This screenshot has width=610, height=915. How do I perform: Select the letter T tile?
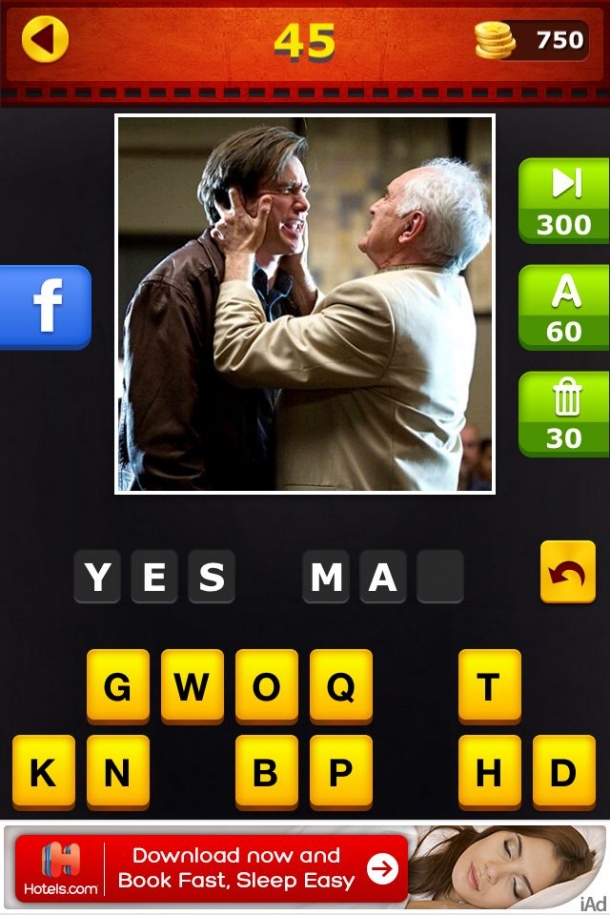pyautogui.click(x=489, y=686)
